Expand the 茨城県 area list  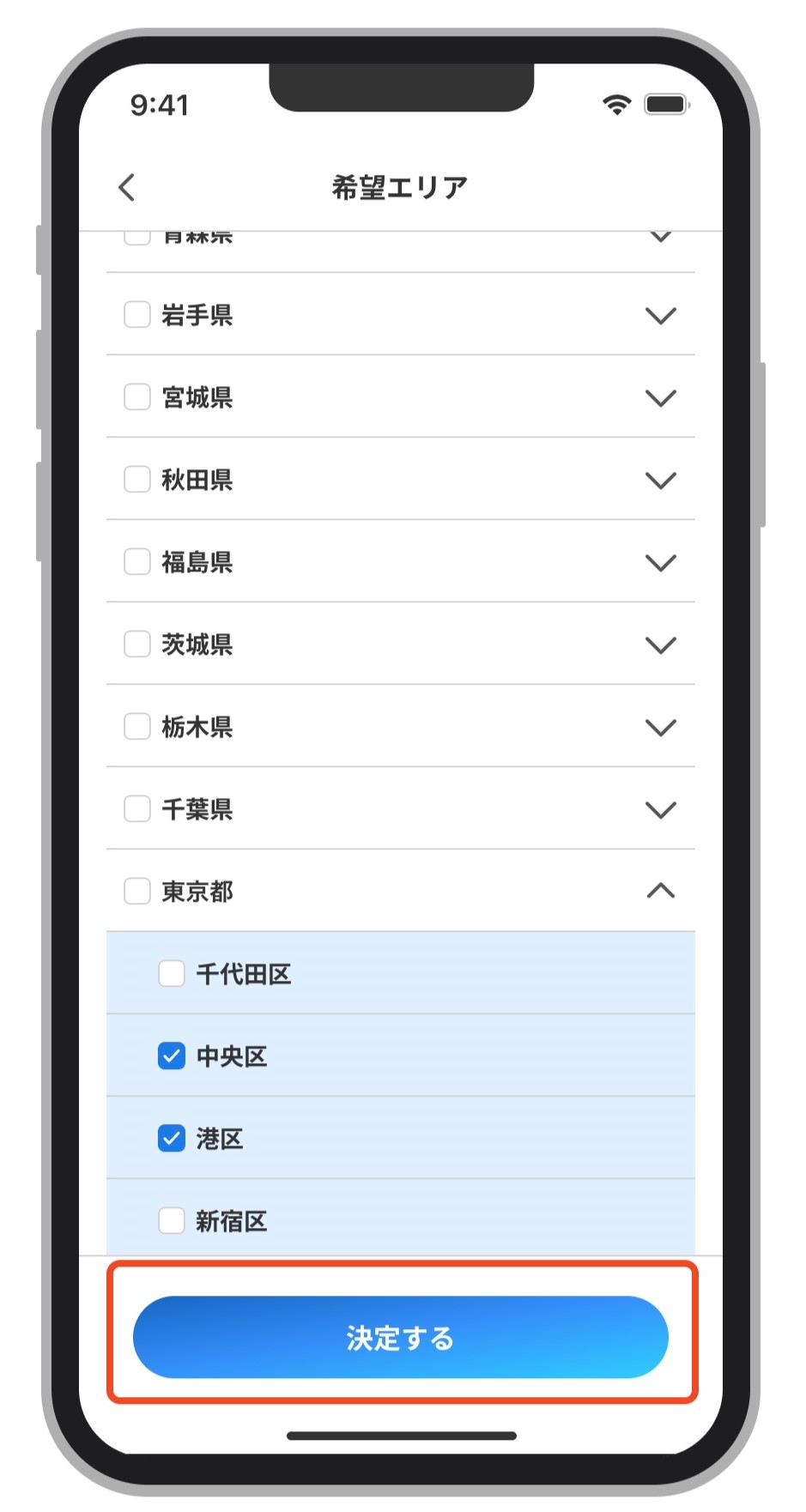coord(660,645)
